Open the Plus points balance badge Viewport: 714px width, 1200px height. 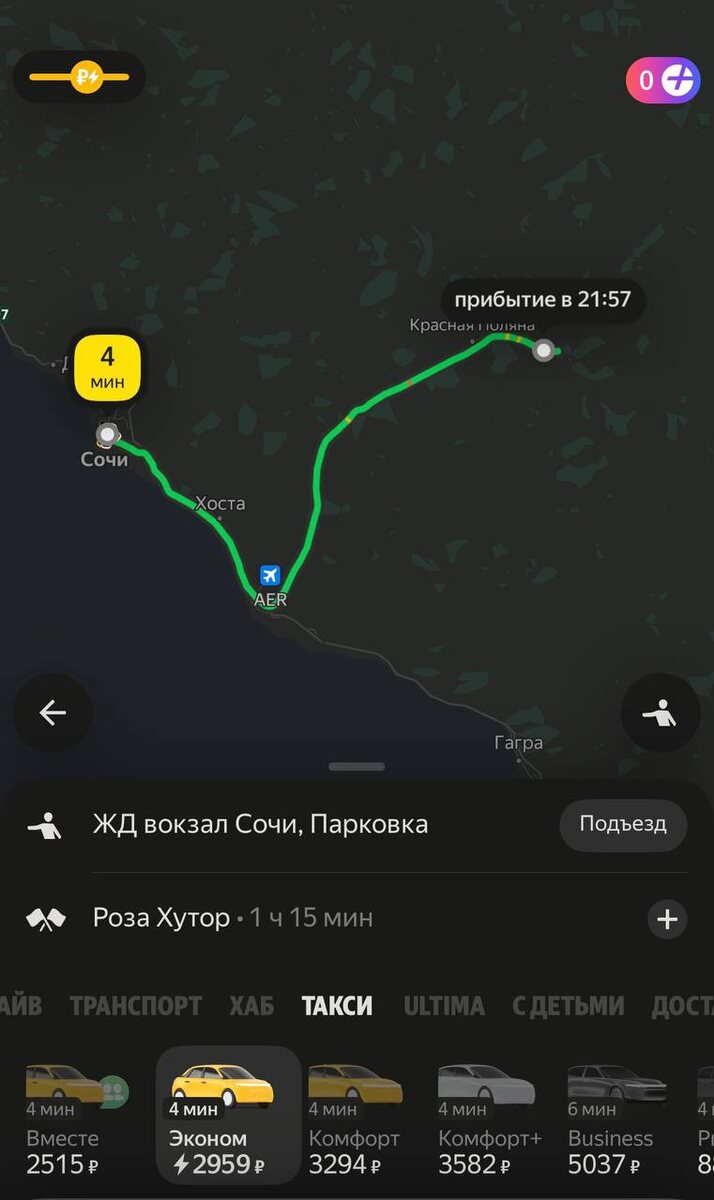pyautogui.click(x=663, y=80)
